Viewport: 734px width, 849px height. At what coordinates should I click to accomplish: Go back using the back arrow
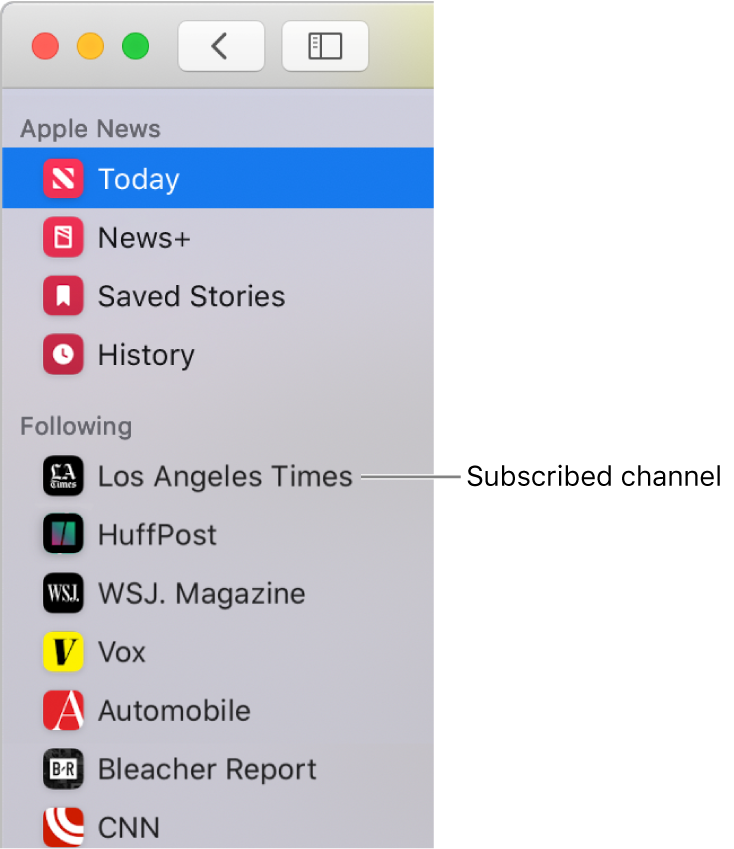221,46
